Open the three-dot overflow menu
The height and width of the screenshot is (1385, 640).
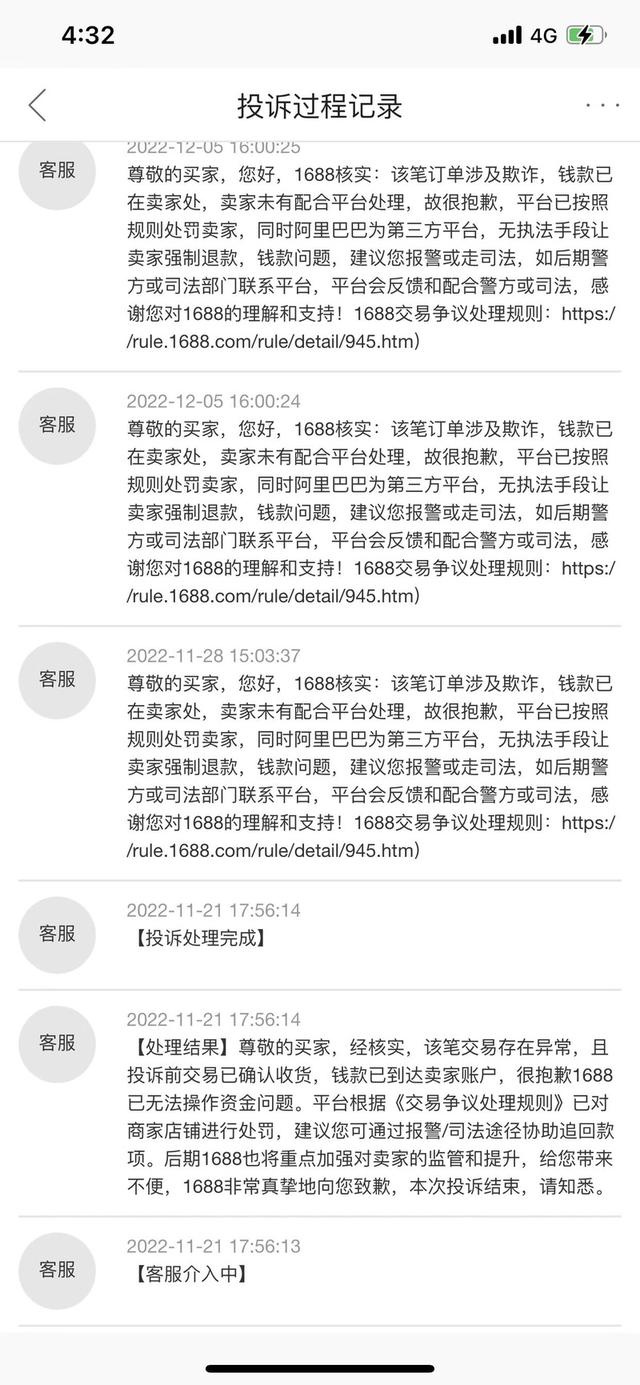click(602, 105)
